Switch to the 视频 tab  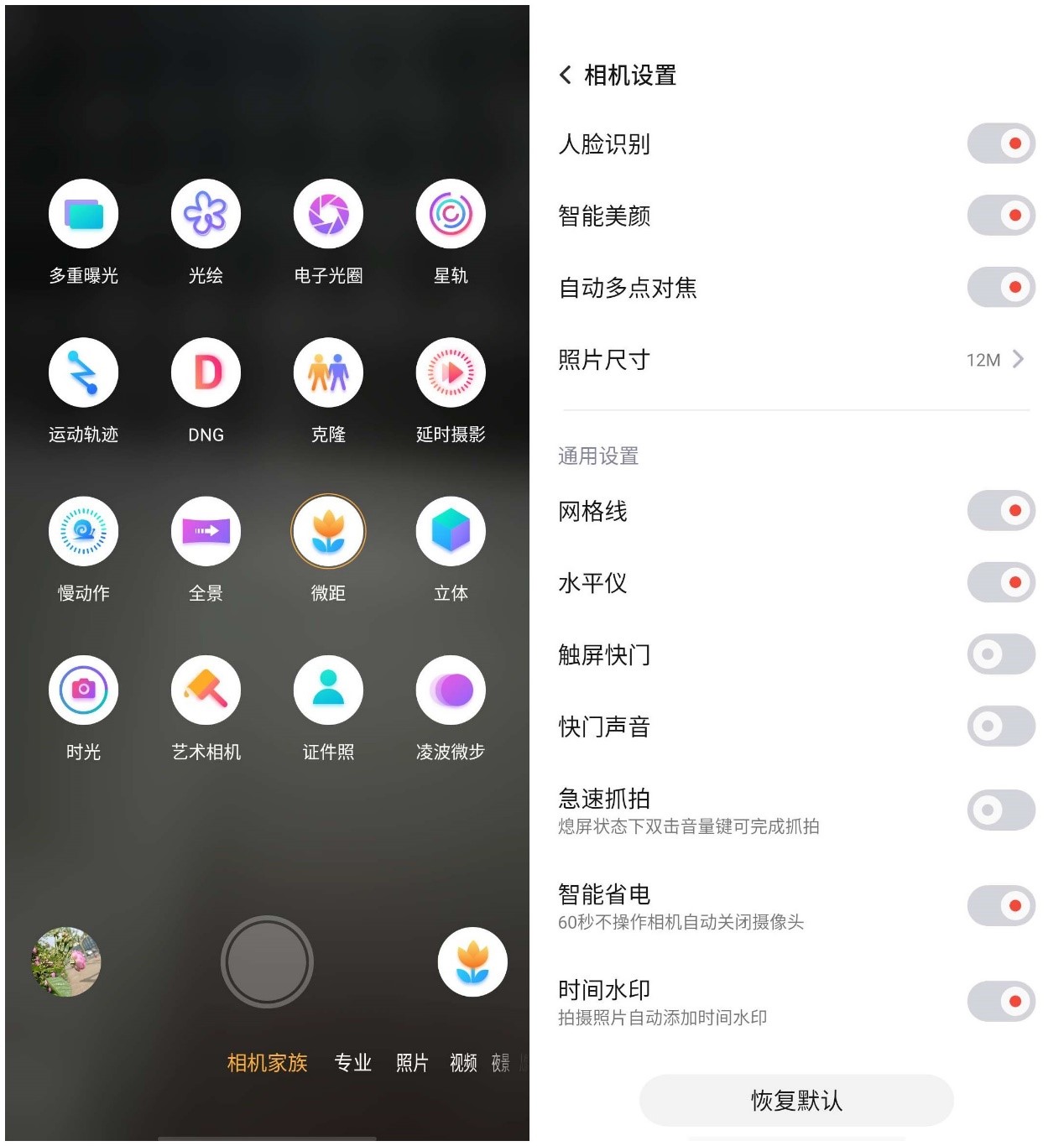point(463,1063)
